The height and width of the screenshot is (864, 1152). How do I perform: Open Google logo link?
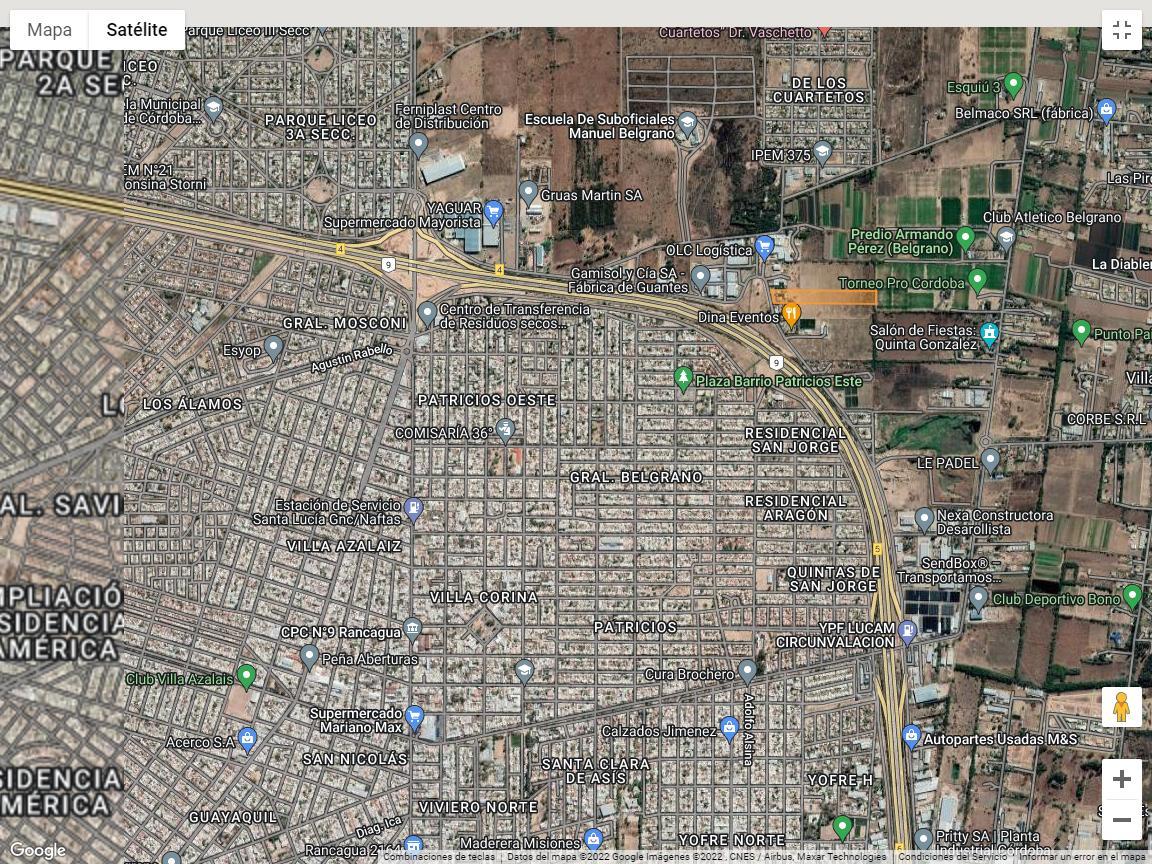coord(38,851)
